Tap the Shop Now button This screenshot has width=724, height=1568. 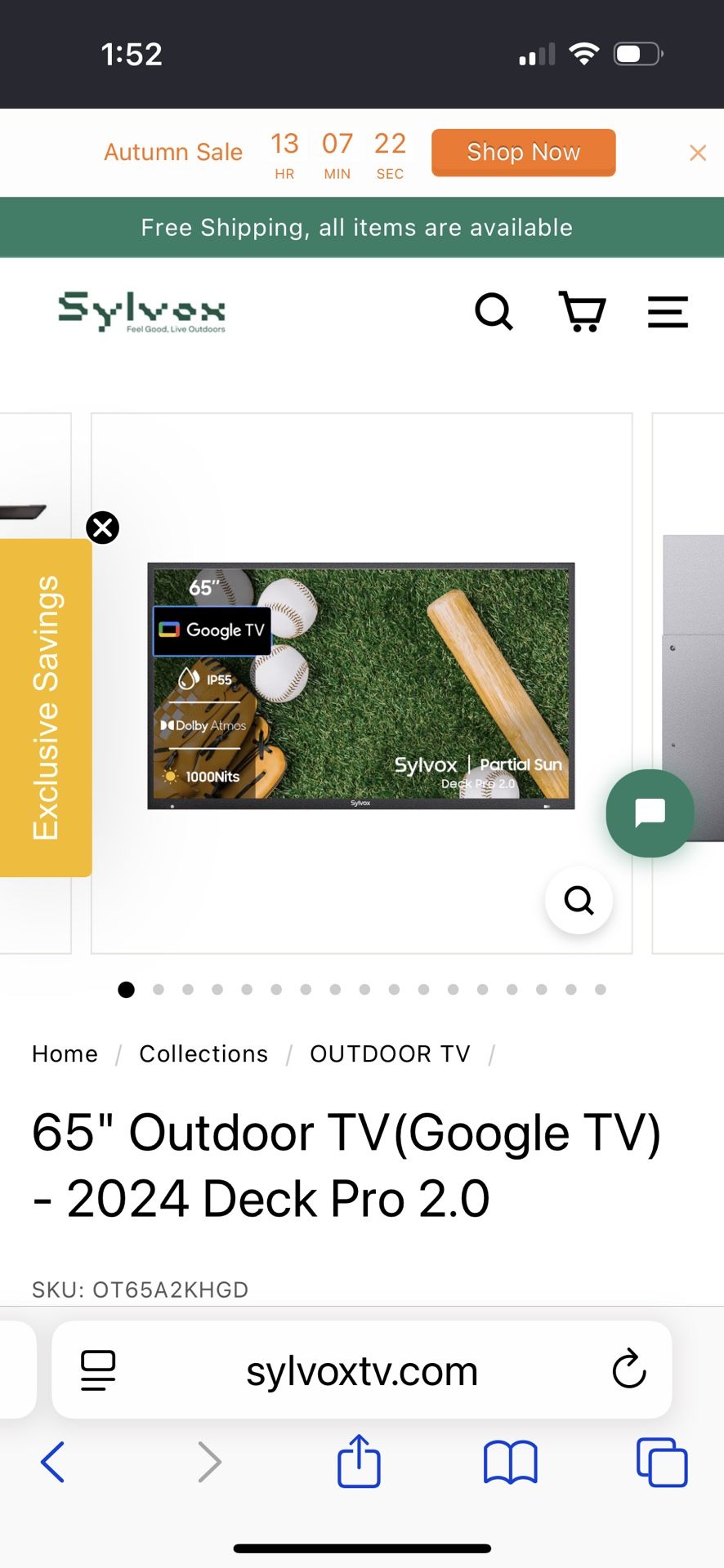(523, 152)
